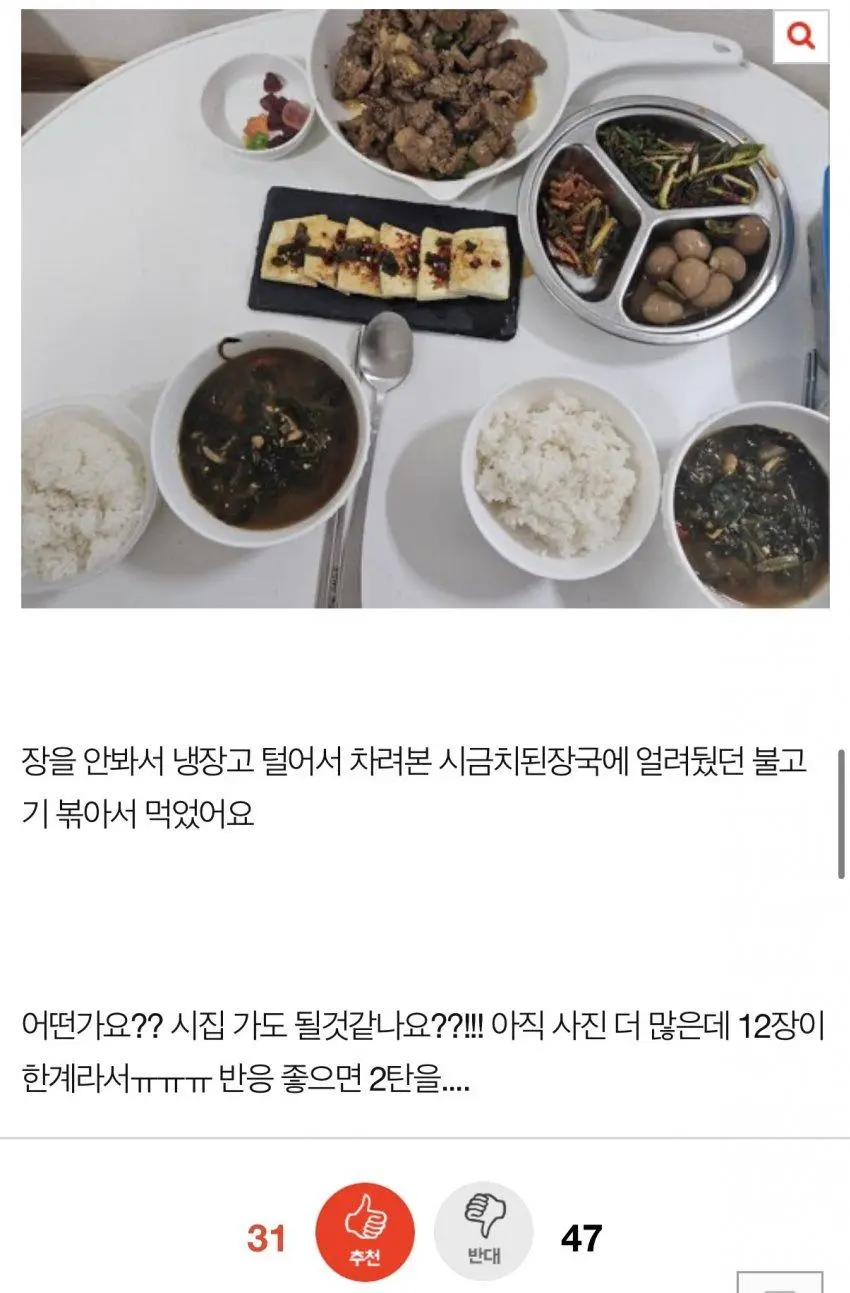Recommend this post with the 추천 button

pos(365,1231)
